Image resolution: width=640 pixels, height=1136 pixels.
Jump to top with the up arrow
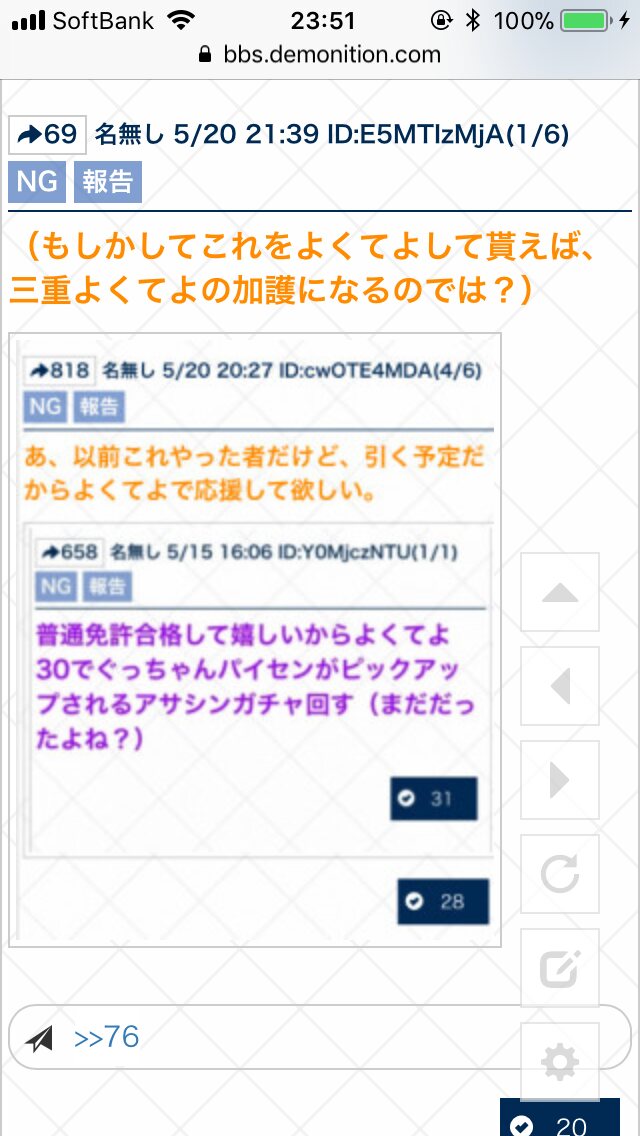(x=559, y=592)
